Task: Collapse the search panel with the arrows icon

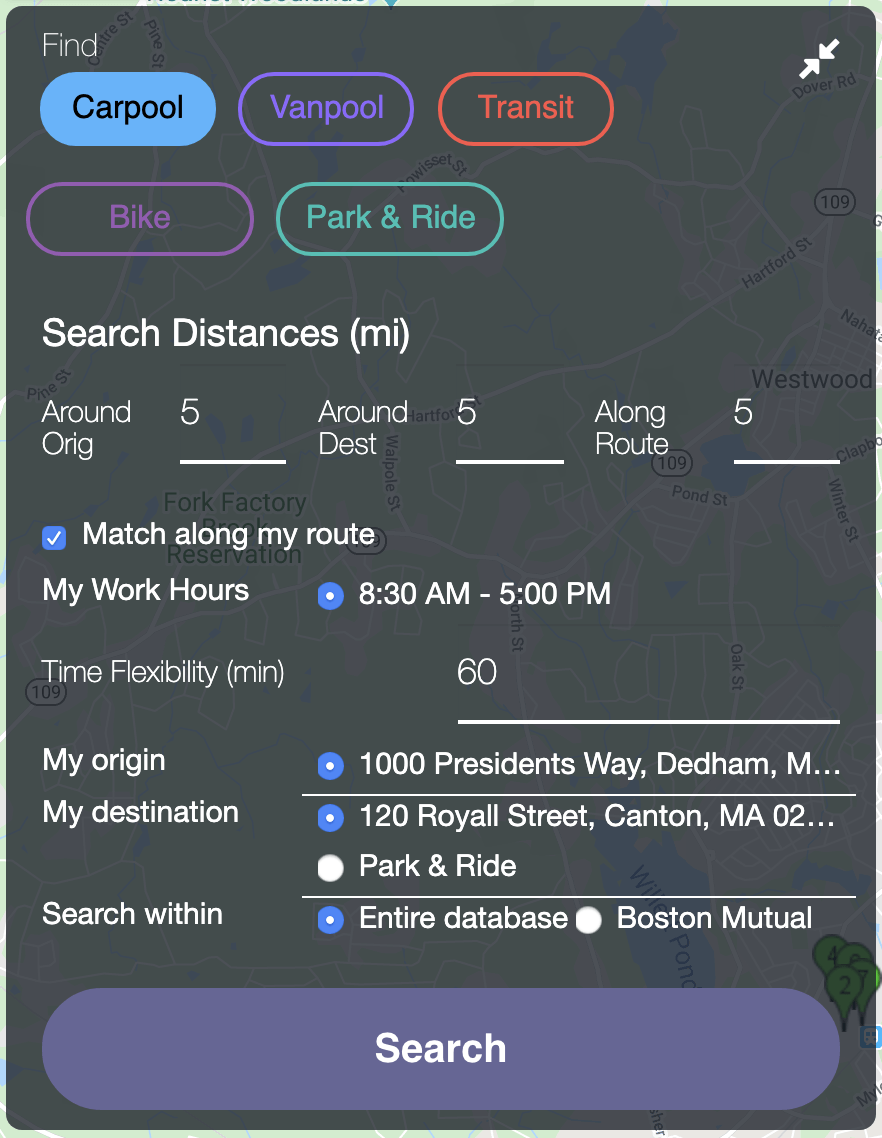Action: pyautogui.click(x=819, y=58)
